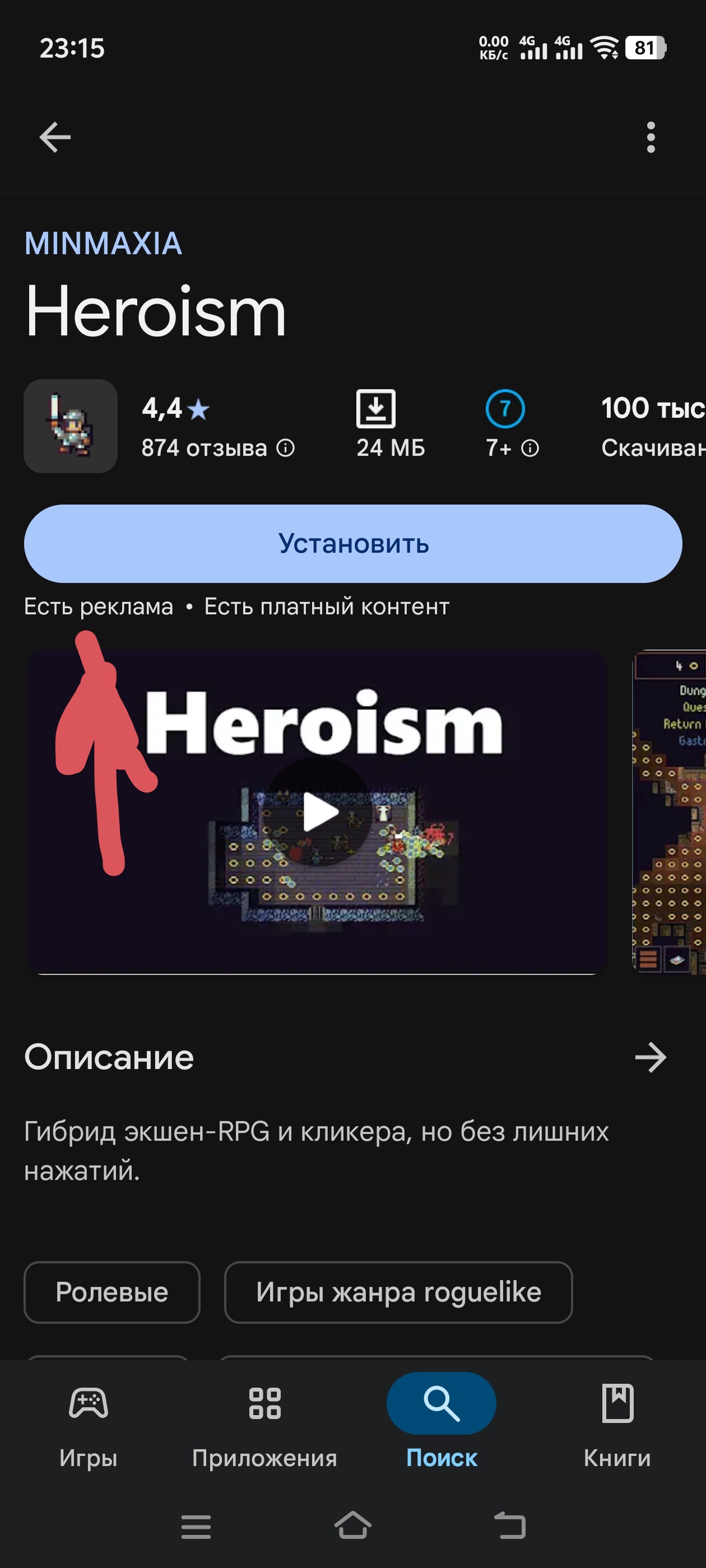
Task: Select the Игры жанра roguelike chip
Action: (398, 1292)
